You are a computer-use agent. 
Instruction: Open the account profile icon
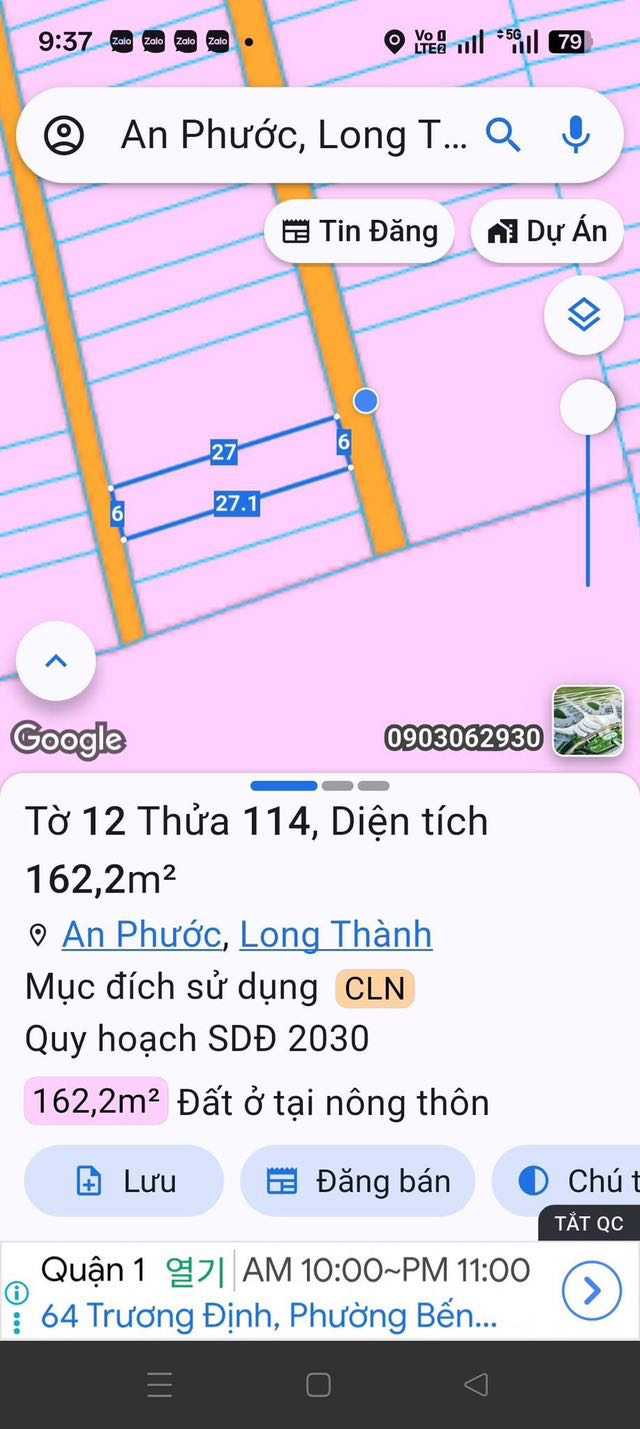(x=65, y=135)
